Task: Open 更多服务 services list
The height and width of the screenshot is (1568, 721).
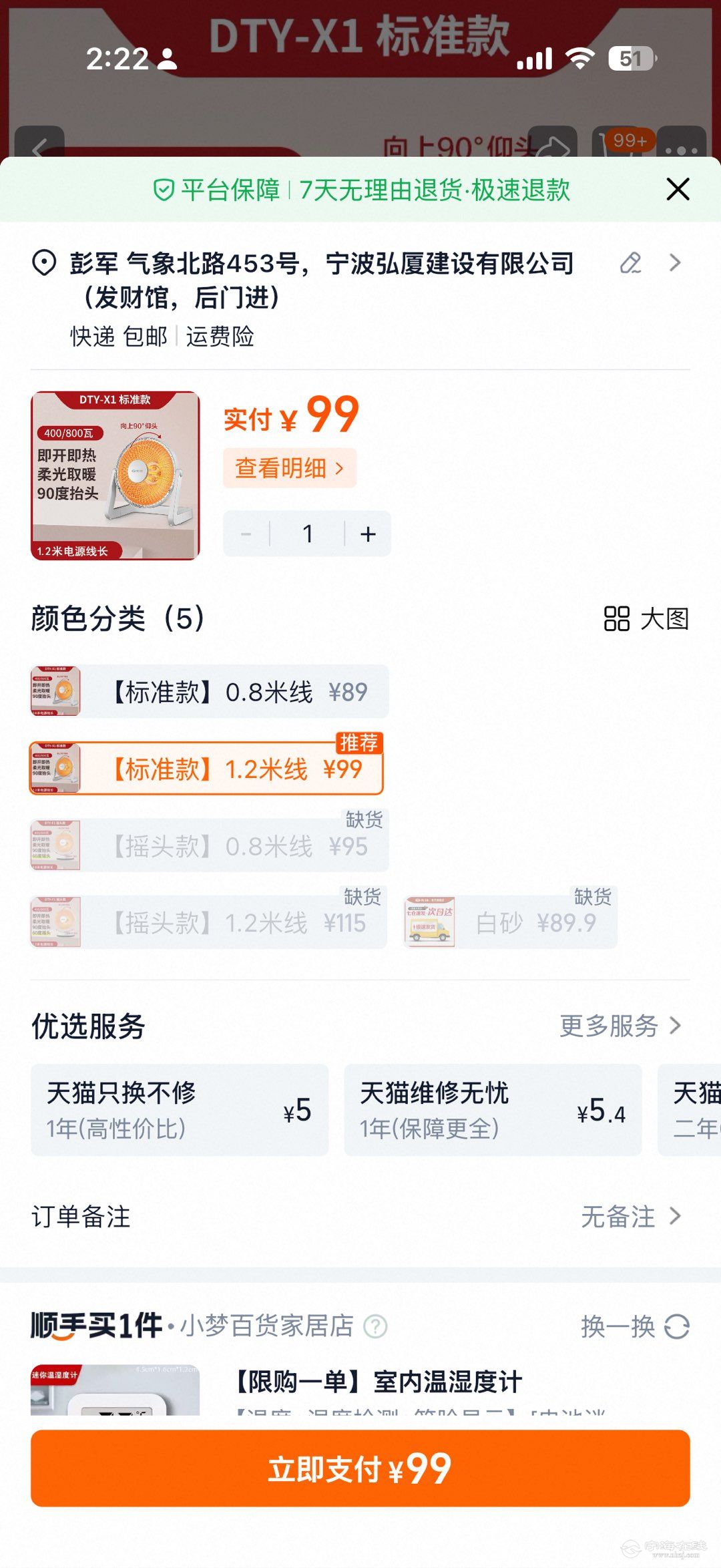Action: coord(620,1026)
